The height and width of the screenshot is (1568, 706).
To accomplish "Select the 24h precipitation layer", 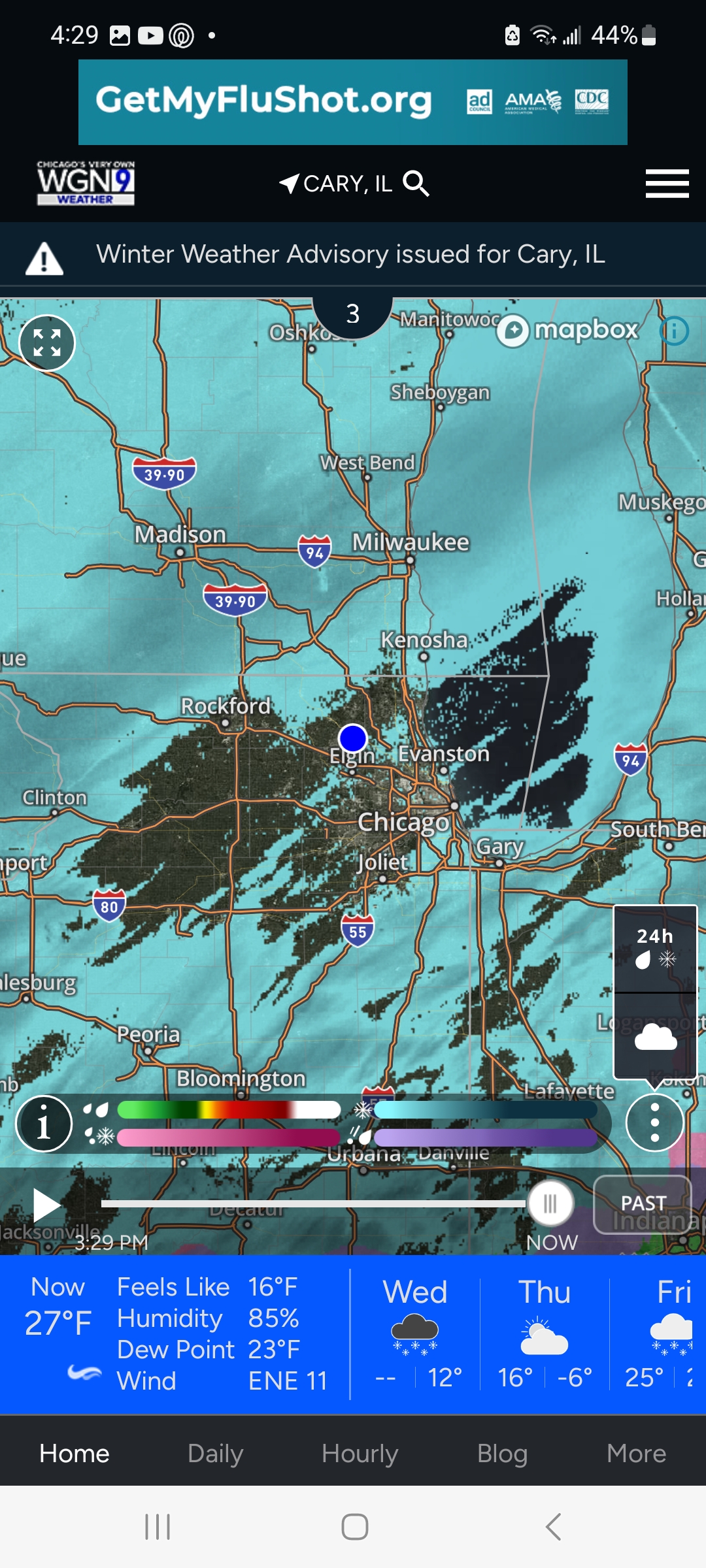I will pos(655,949).
